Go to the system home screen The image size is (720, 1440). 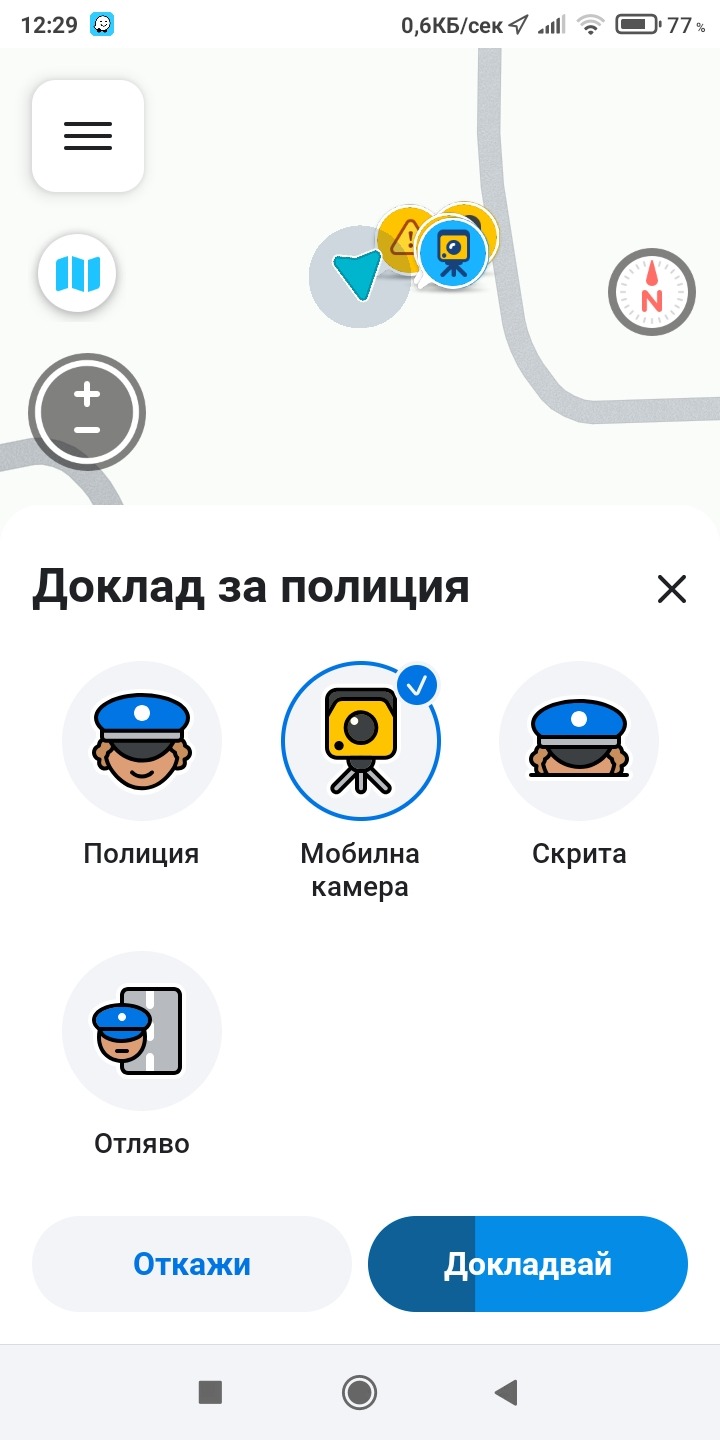tap(359, 1392)
